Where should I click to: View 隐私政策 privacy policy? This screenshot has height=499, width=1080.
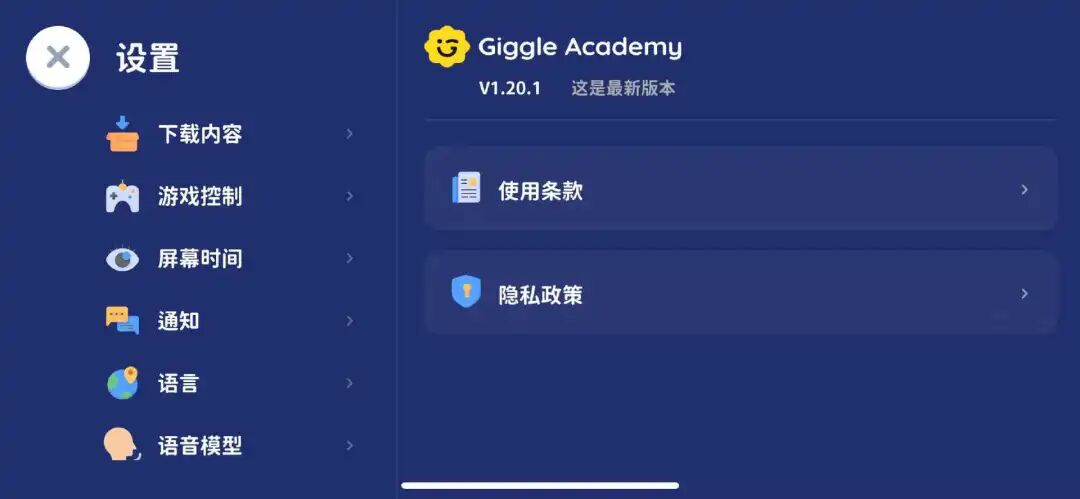tap(740, 293)
